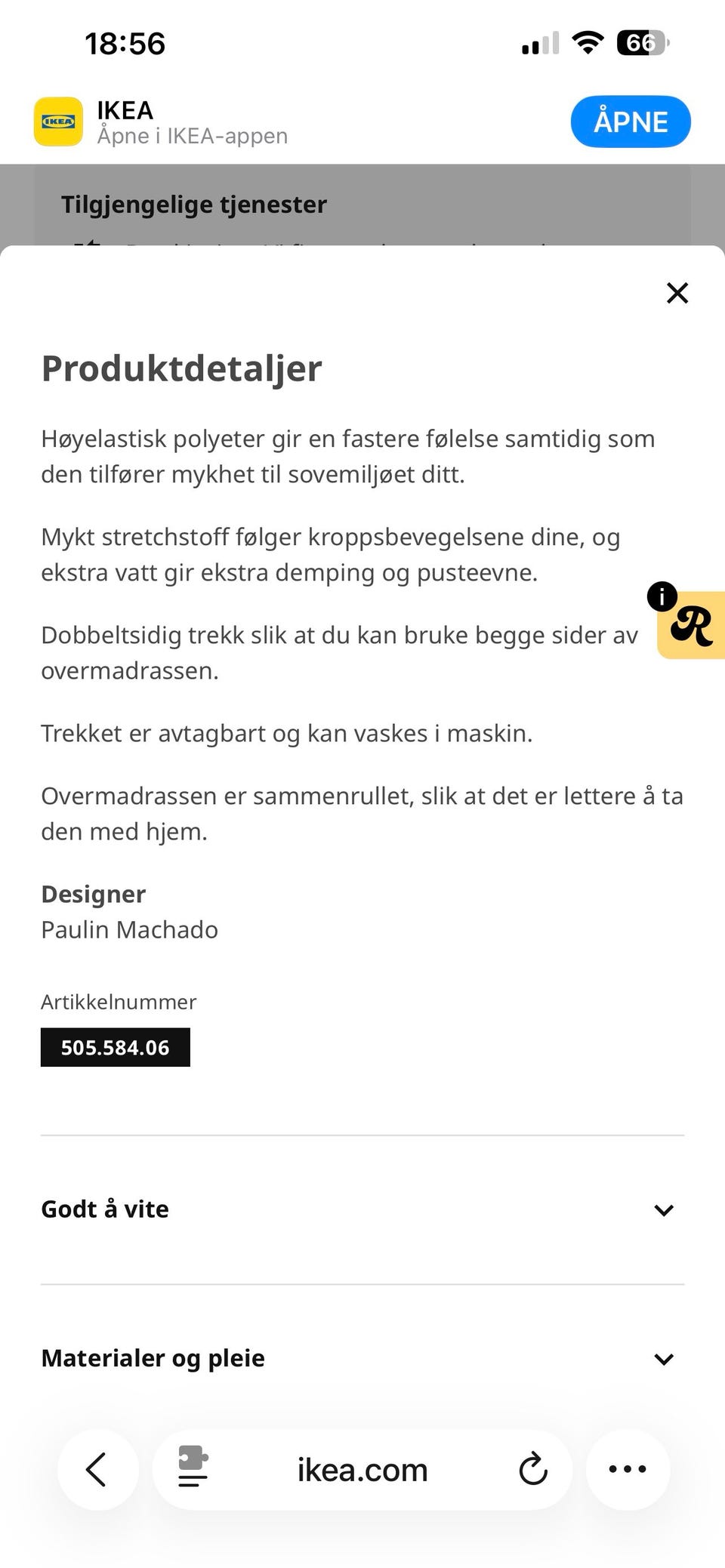
Task: Collapse the Godt å vite chevron arrow
Action: click(664, 1209)
